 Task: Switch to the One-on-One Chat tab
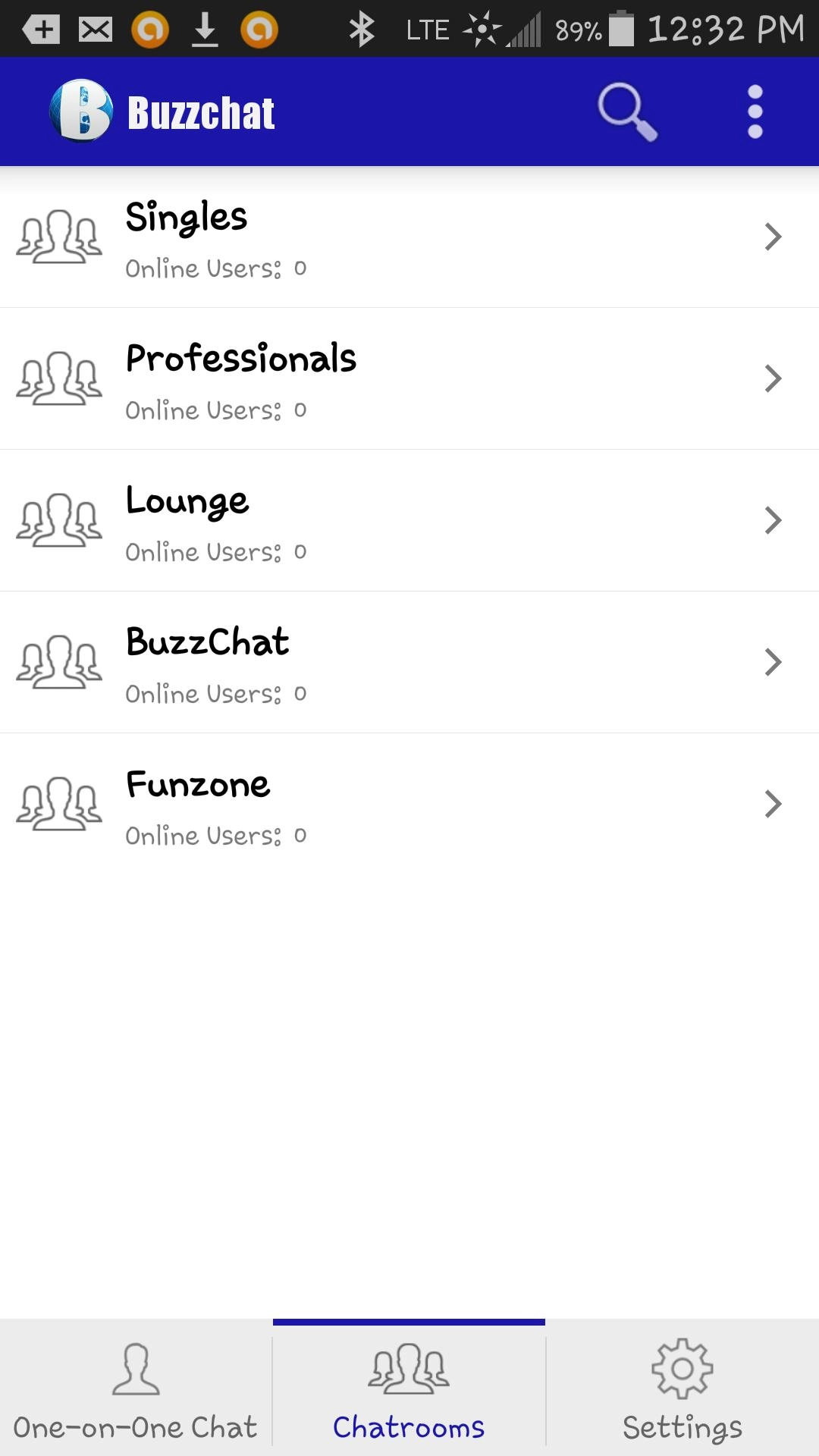136,1389
